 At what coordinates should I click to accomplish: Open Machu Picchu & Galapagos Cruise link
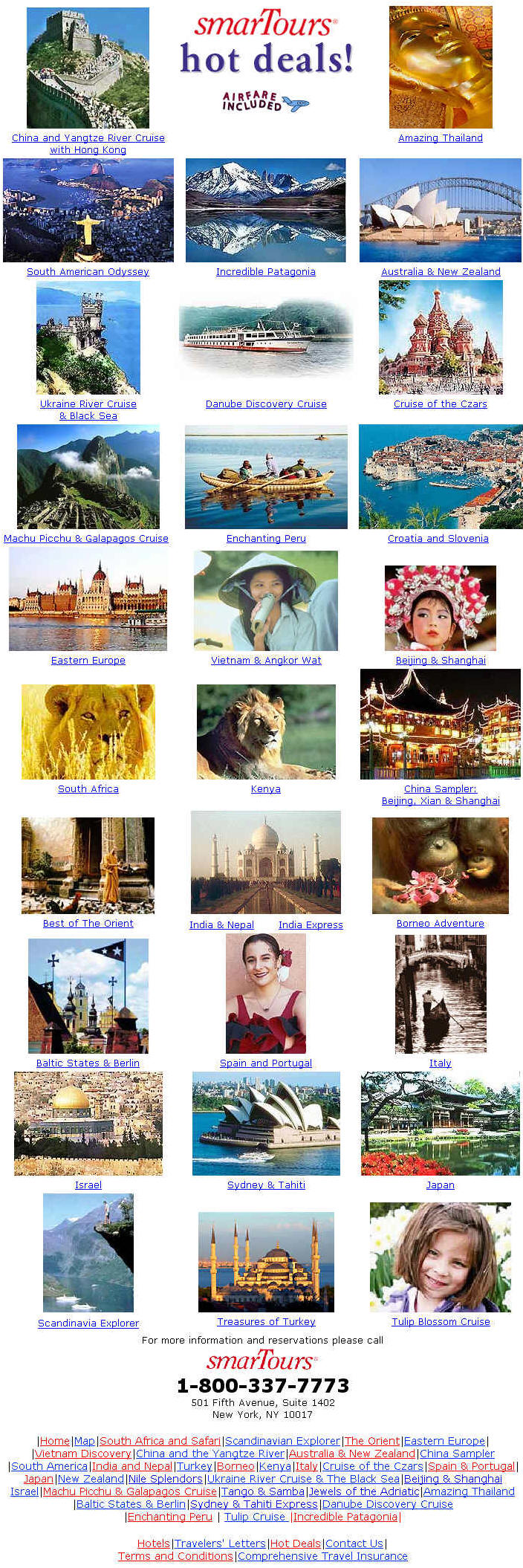click(86, 539)
